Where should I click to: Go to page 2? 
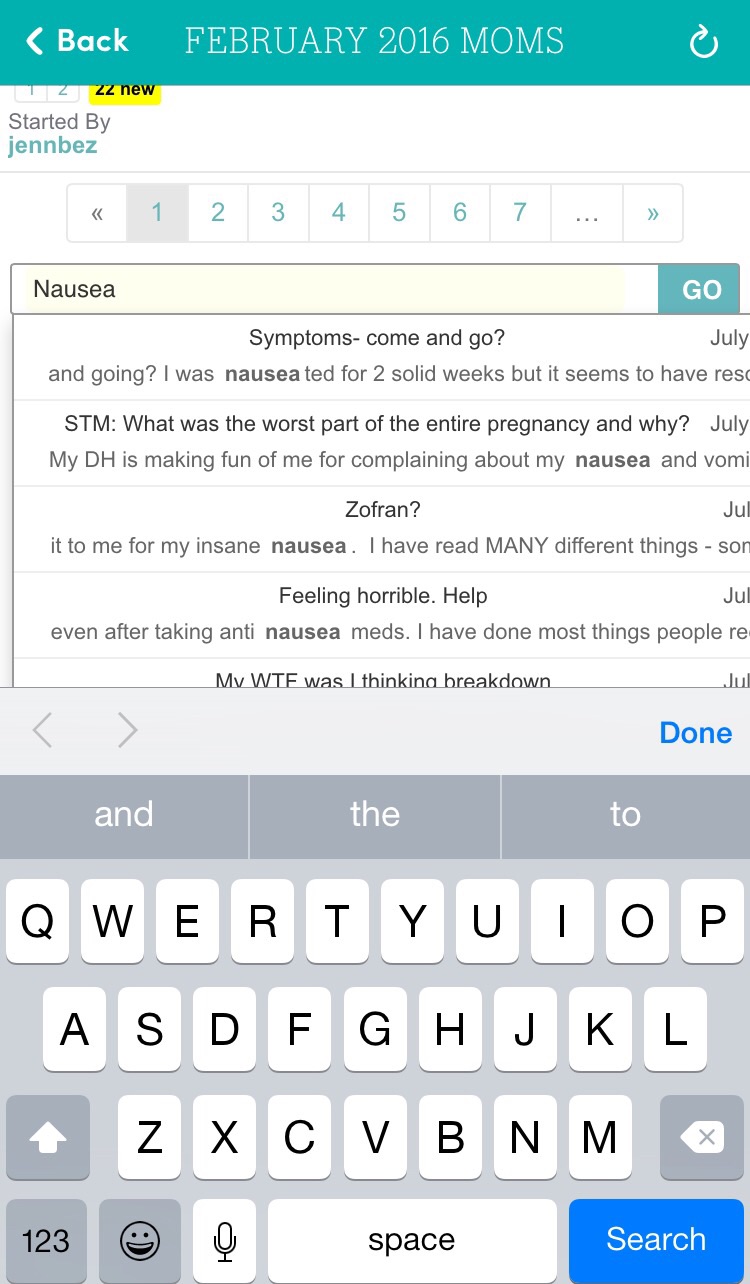click(x=217, y=212)
